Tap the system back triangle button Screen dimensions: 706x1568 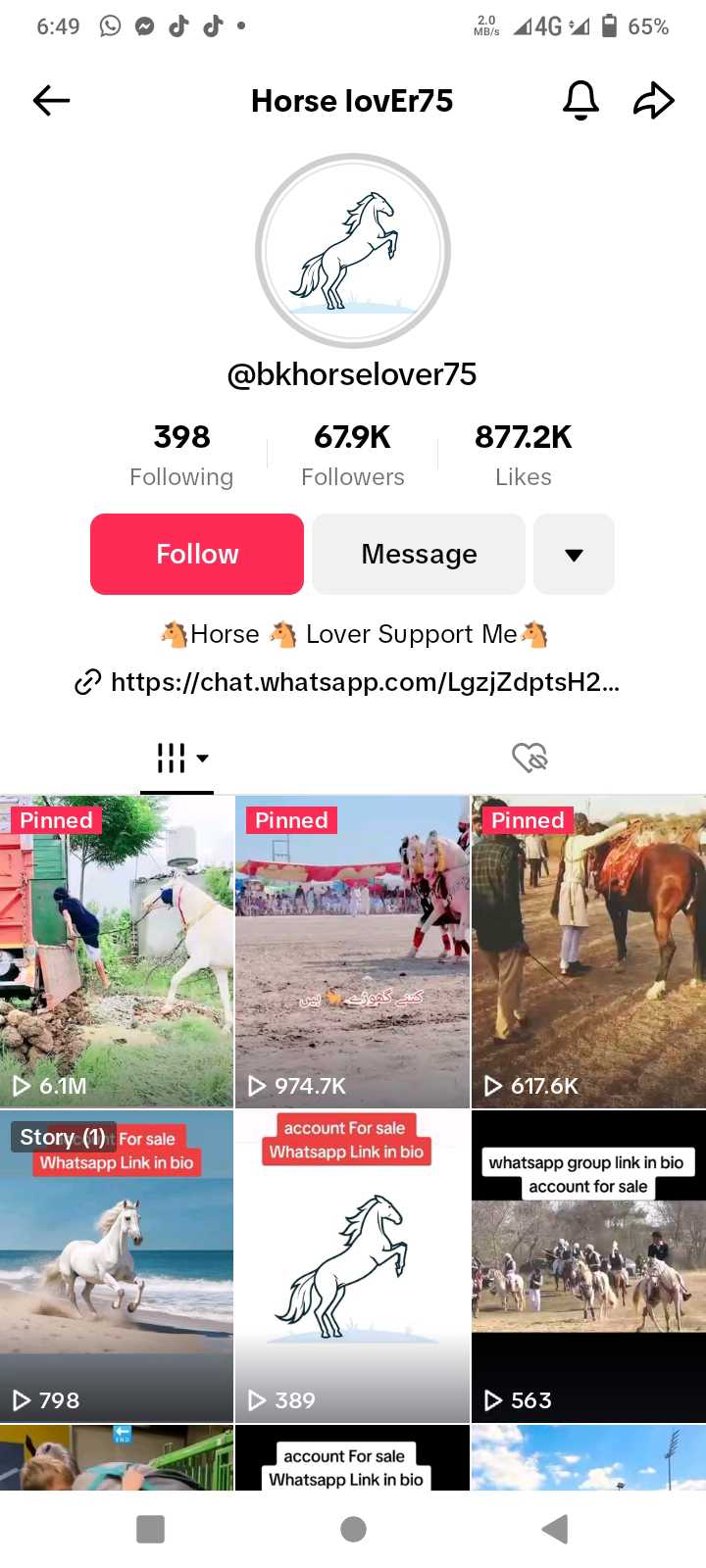tap(555, 1529)
